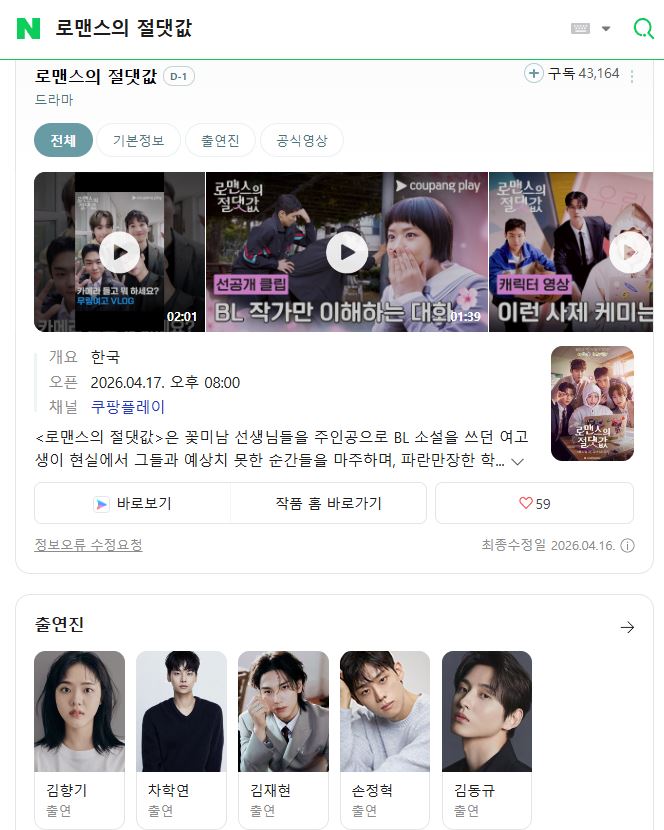
Task: Open the overflow menu beside 구독
Action: (x=632, y=75)
